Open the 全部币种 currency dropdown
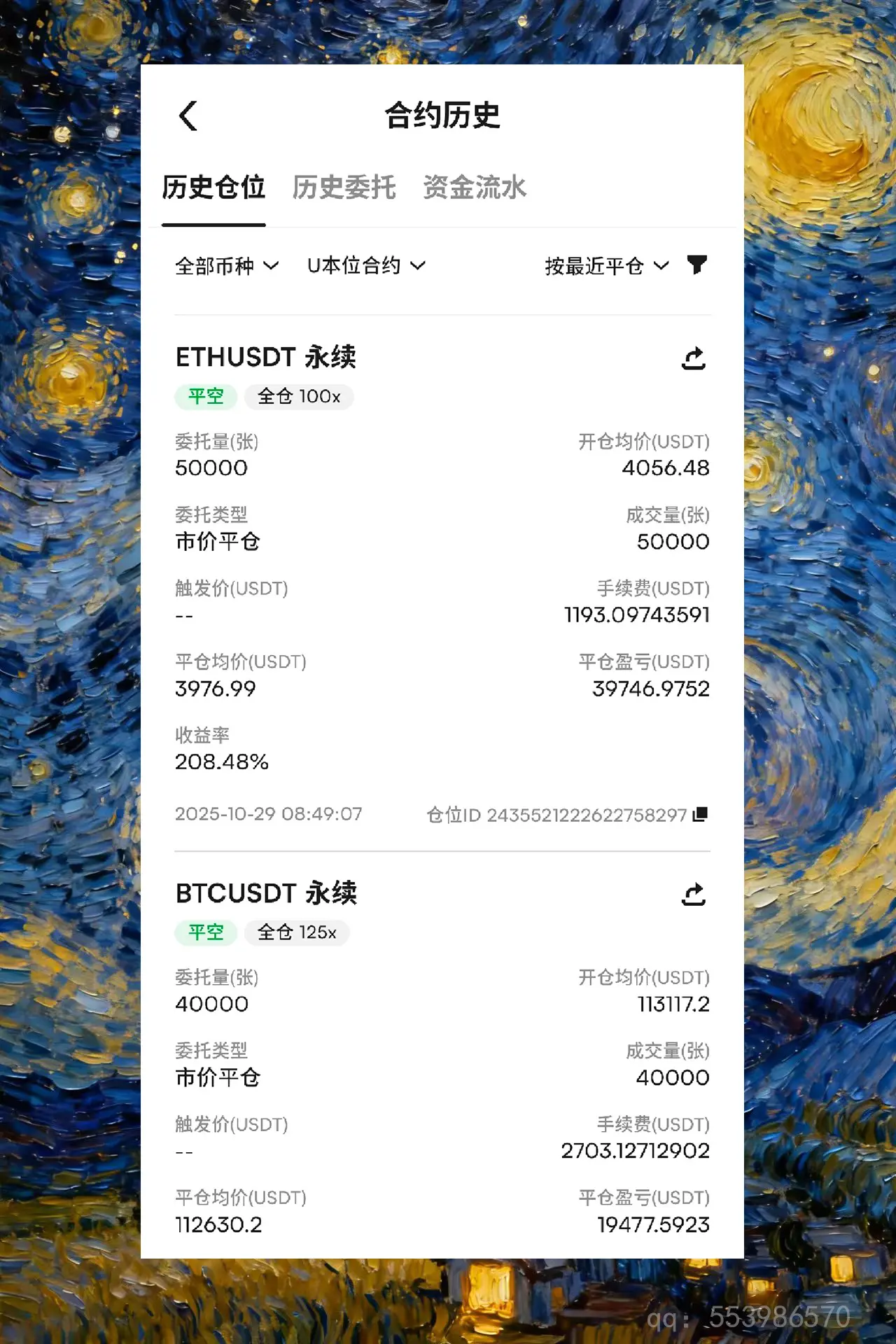The height and width of the screenshot is (1344, 896). tap(226, 265)
